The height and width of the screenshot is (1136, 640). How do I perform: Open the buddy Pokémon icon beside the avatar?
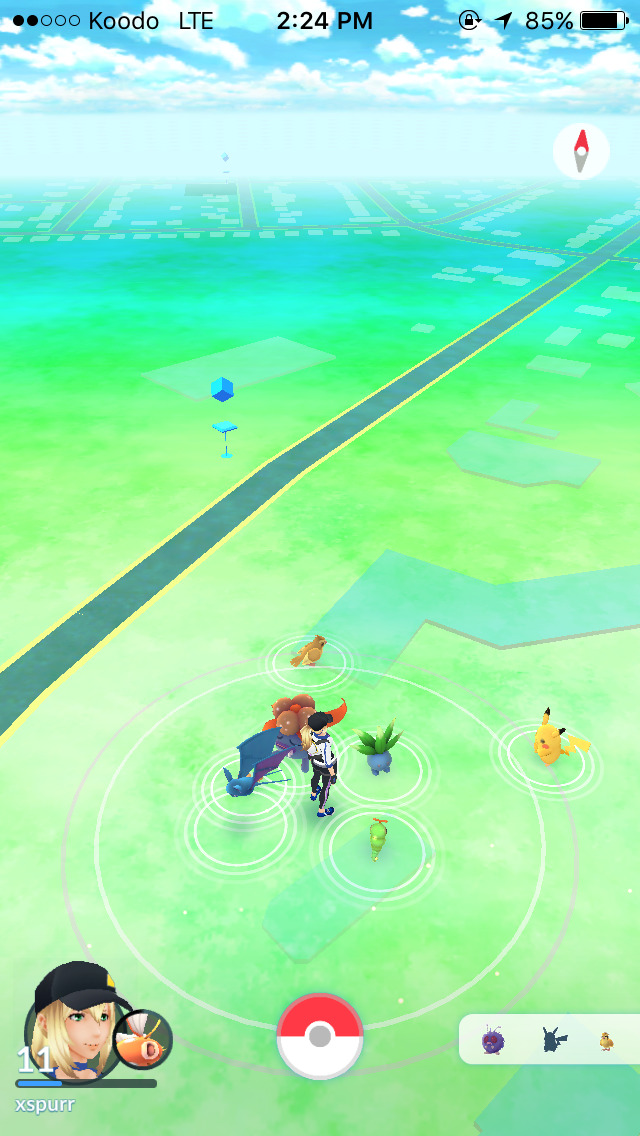(143, 1039)
